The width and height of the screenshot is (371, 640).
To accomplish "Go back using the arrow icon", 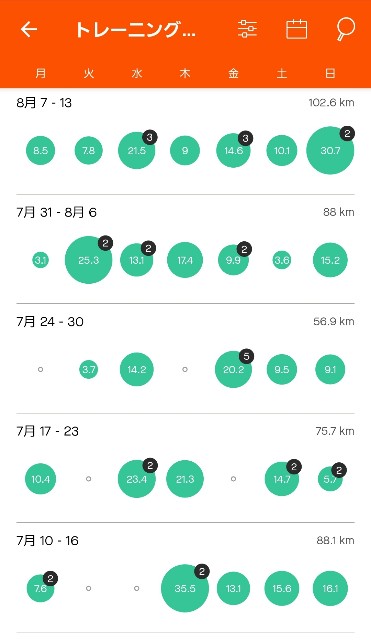I will 29,29.
